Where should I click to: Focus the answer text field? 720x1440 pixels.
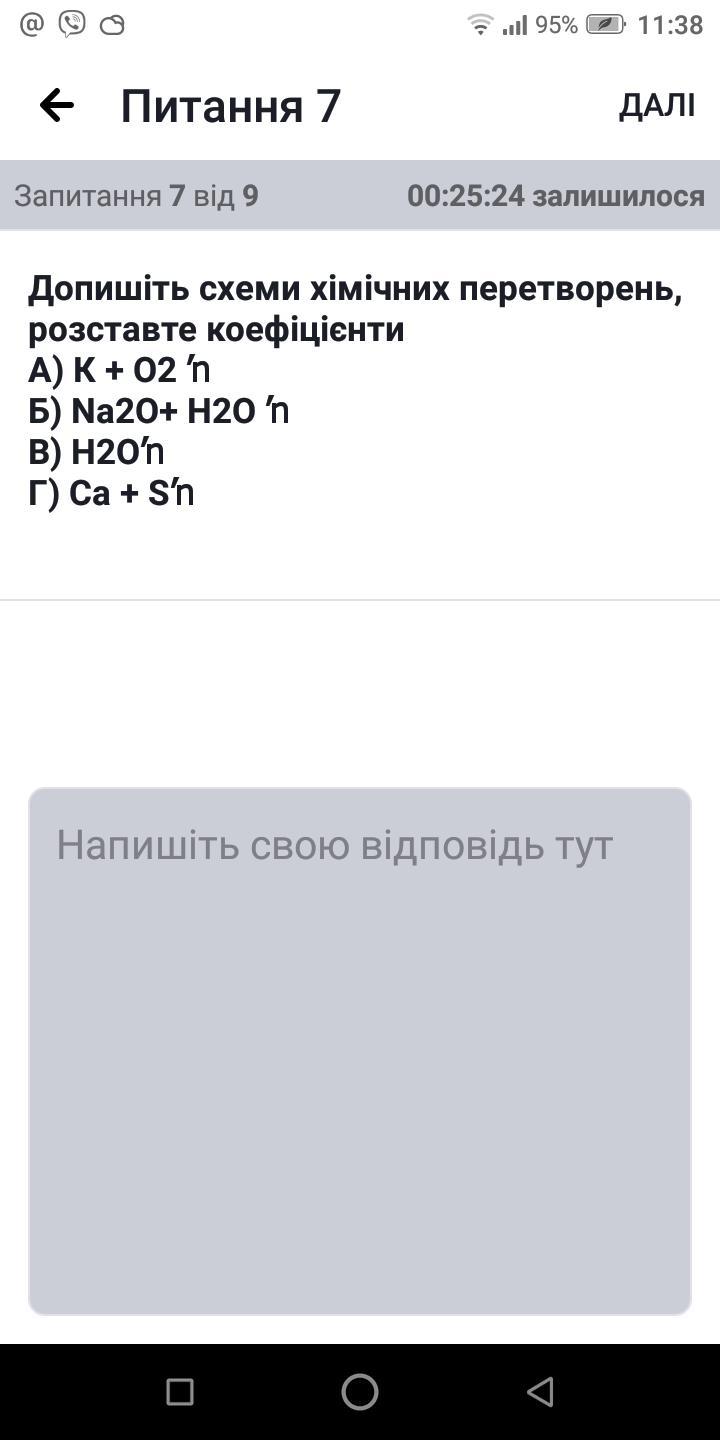(x=360, y=1050)
